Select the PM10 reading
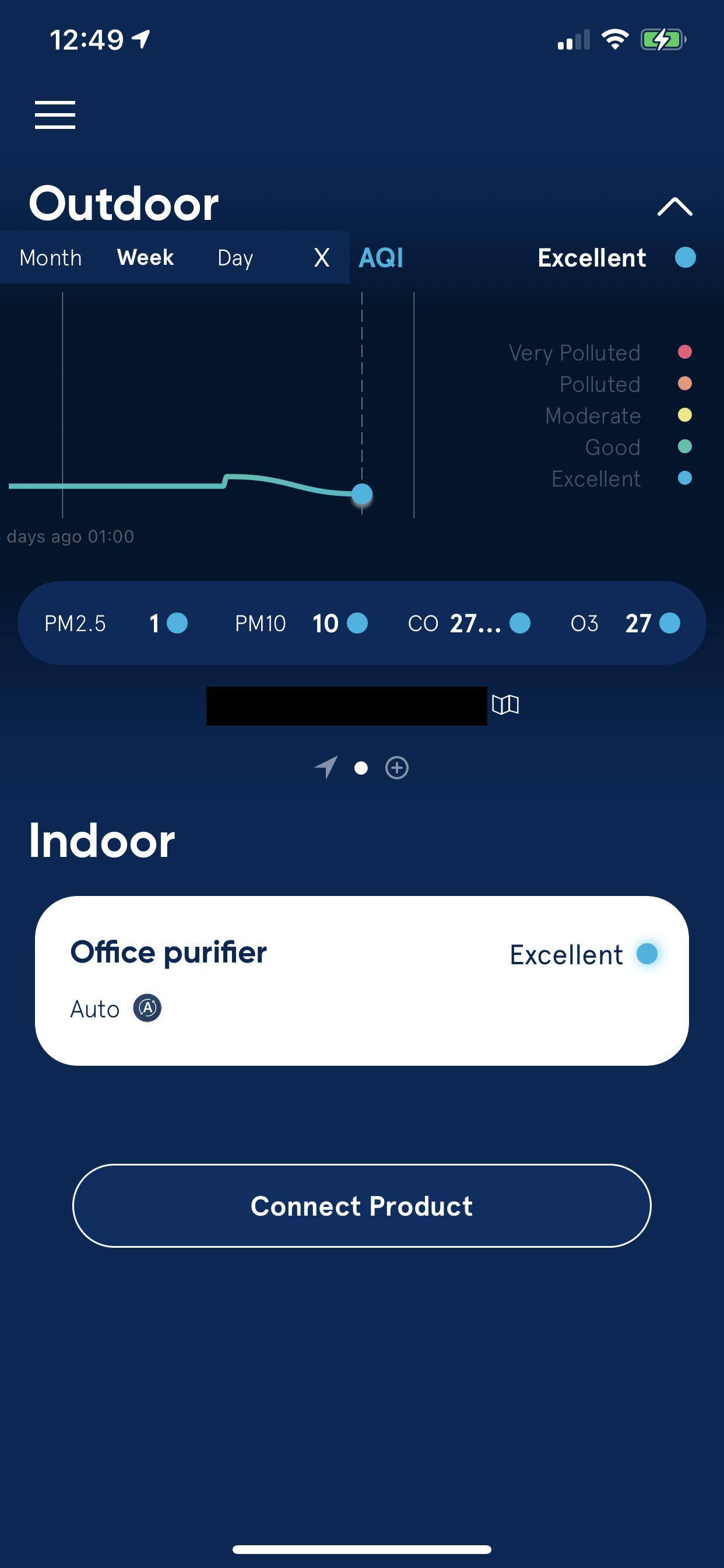Screen dimensions: 724x1568 pyautogui.click(x=301, y=624)
